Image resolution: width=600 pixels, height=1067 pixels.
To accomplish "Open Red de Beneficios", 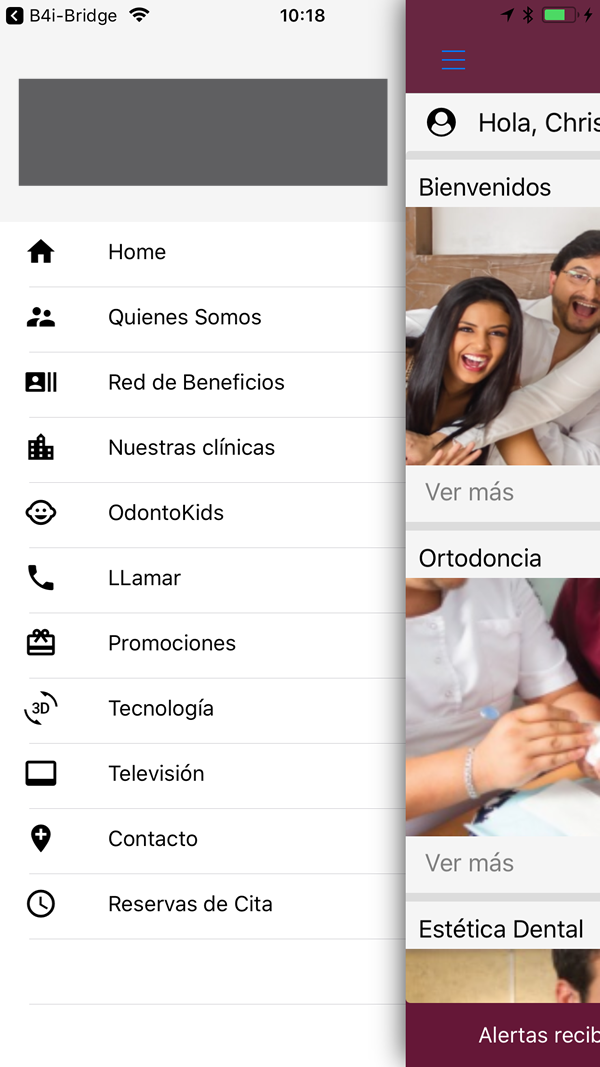I will pyautogui.click(x=196, y=382).
